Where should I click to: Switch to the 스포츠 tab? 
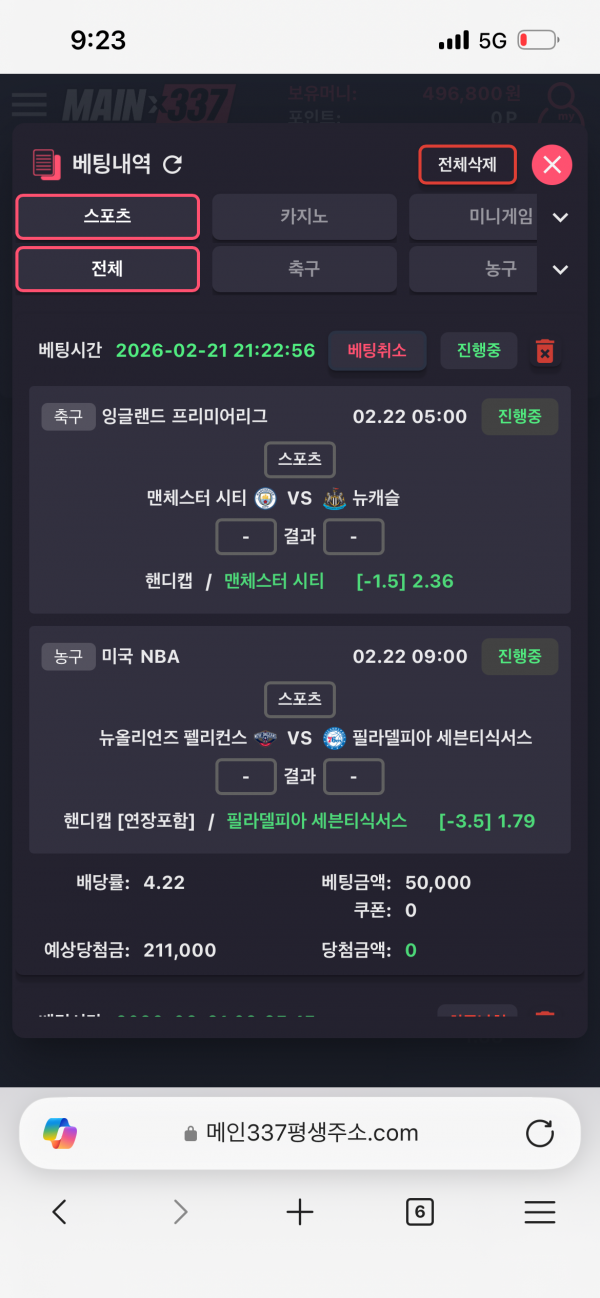point(107,216)
